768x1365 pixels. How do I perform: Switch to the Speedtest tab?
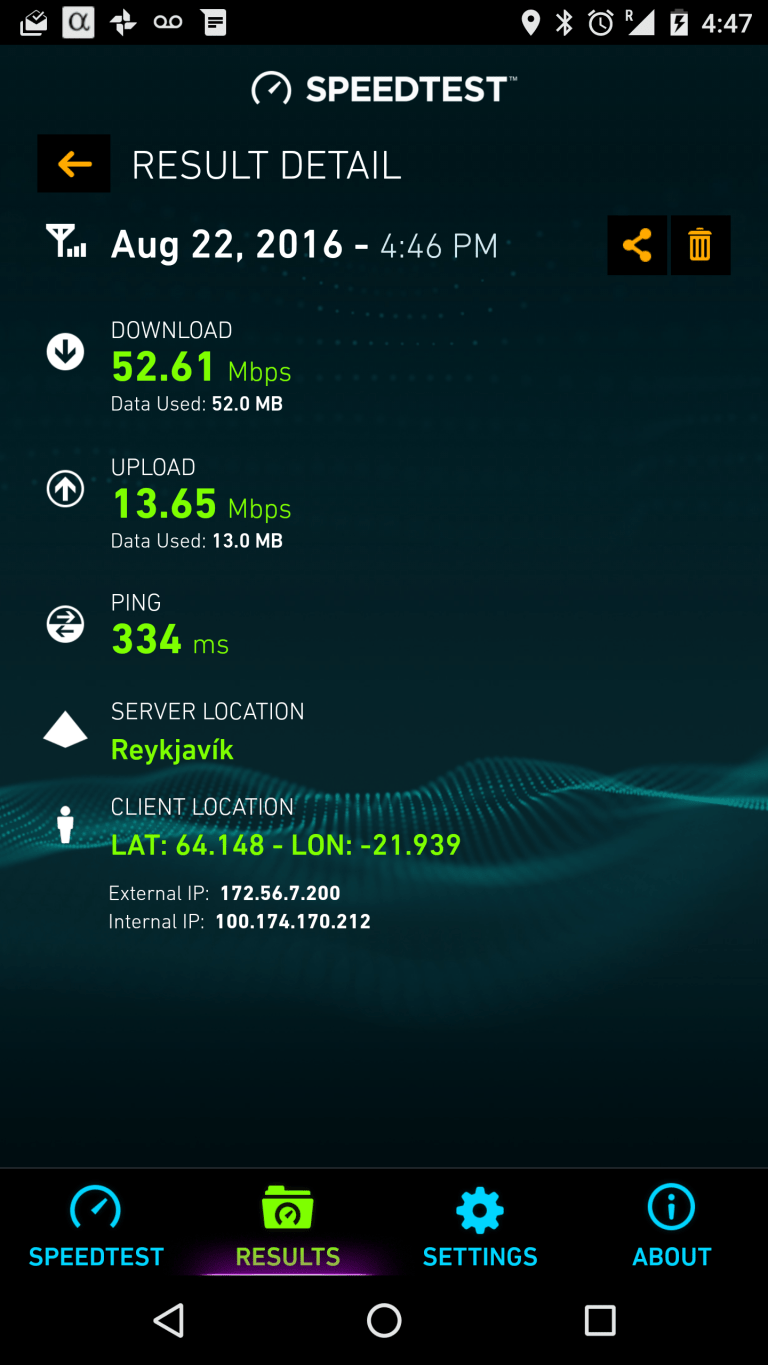(x=96, y=1226)
